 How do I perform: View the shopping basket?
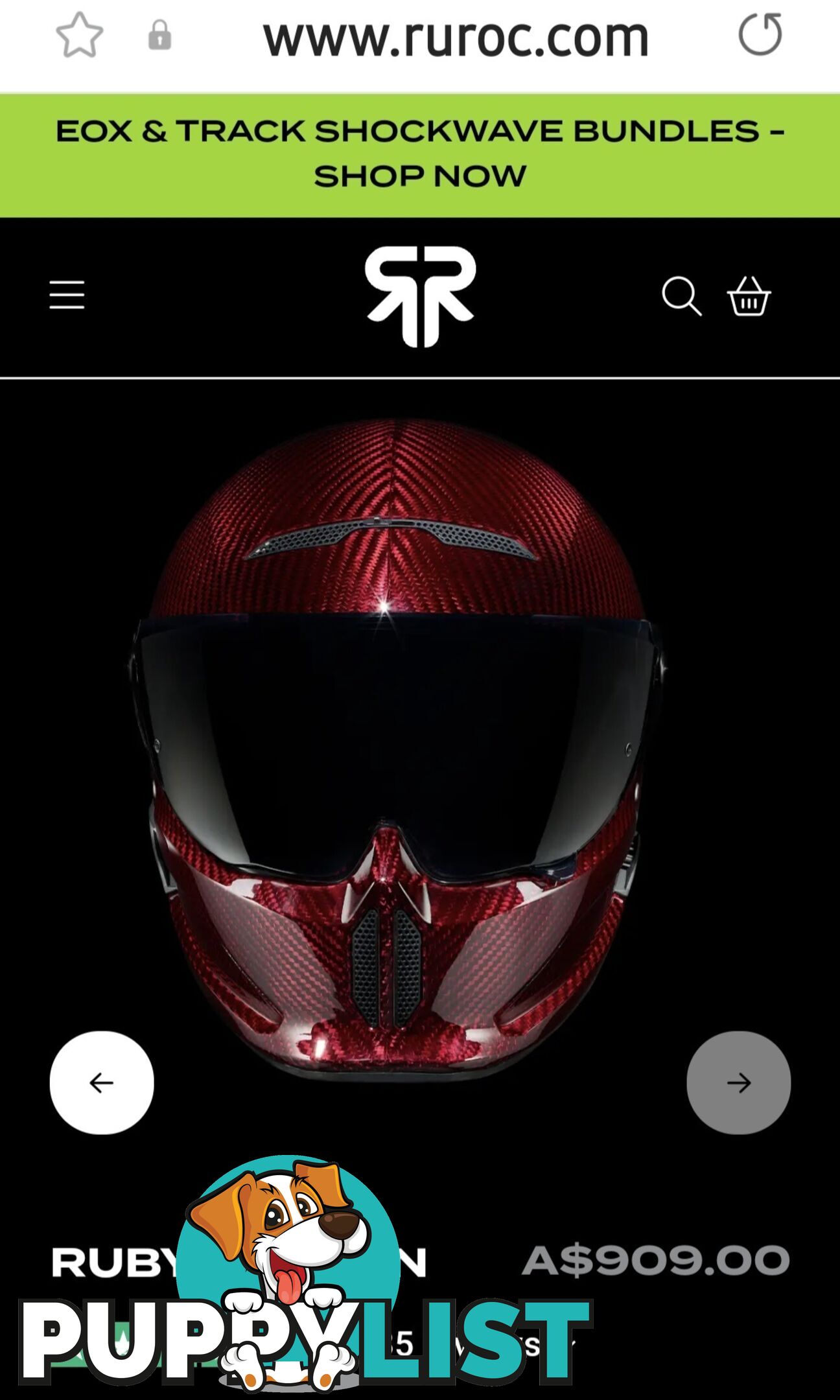pyautogui.click(x=749, y=296)
